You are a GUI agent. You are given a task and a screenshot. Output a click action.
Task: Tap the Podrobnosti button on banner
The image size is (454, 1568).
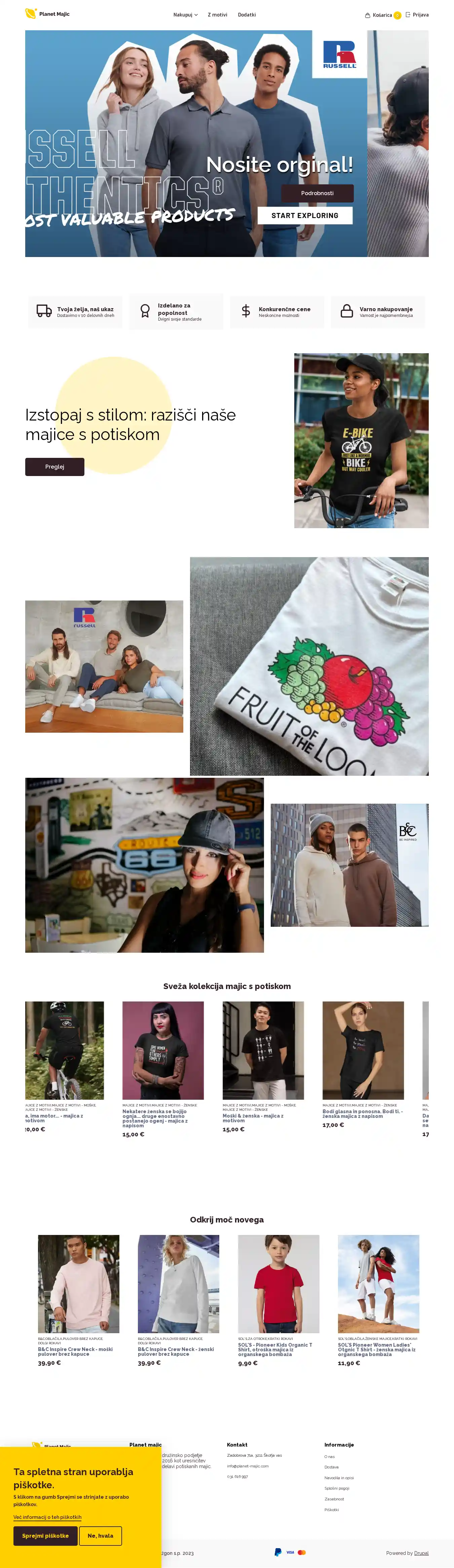coord(317,193)
